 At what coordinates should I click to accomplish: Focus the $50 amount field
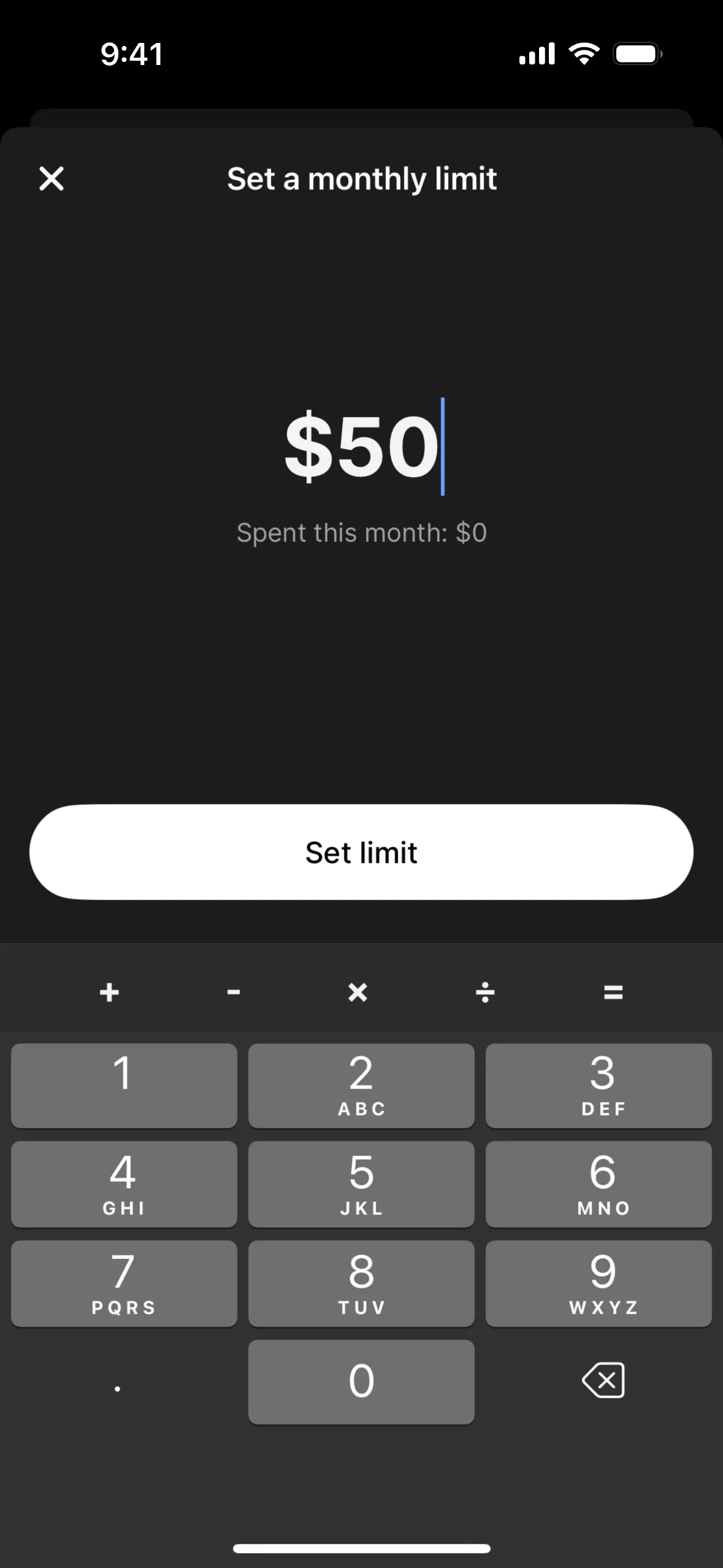pyautogui.click(x=362, y=445)
